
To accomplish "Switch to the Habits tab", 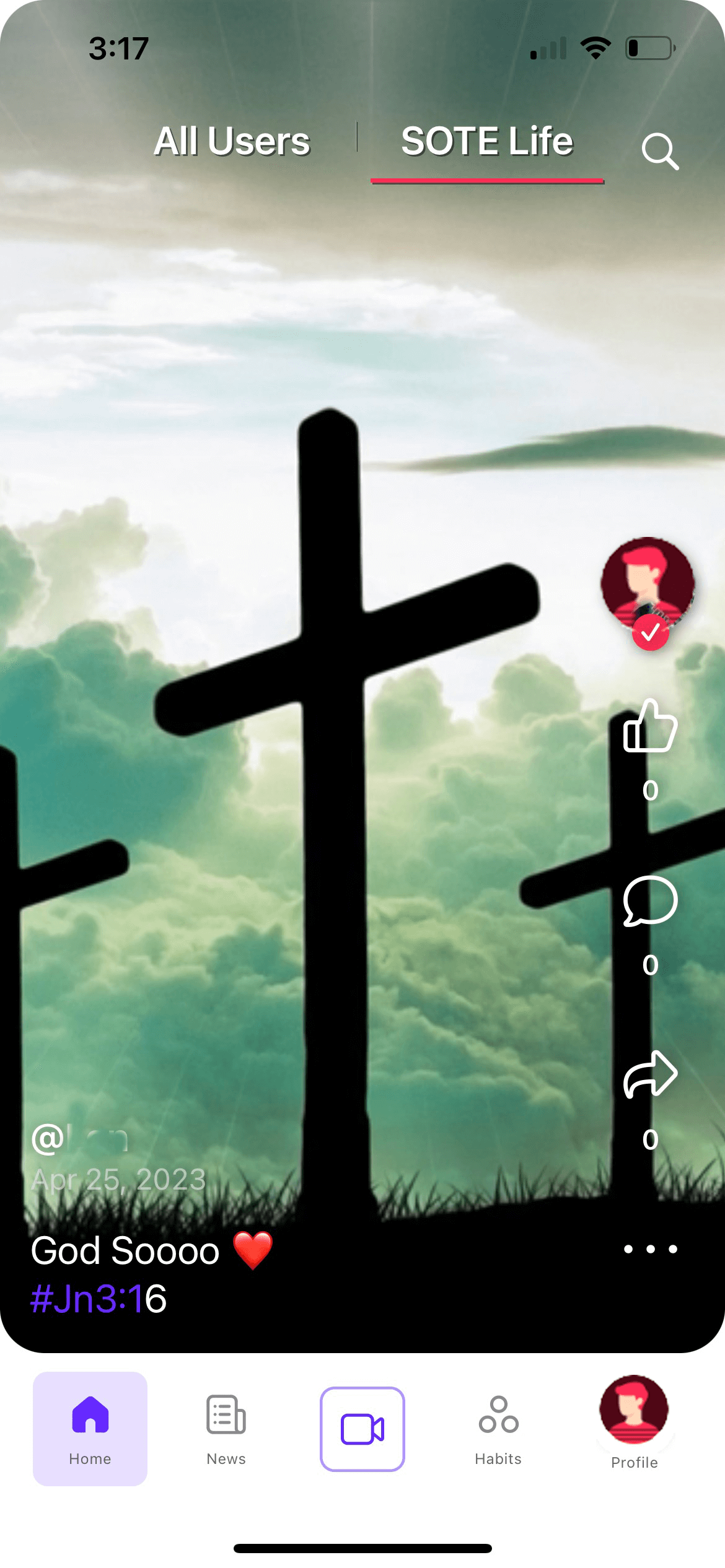I will pos(498,1428).
